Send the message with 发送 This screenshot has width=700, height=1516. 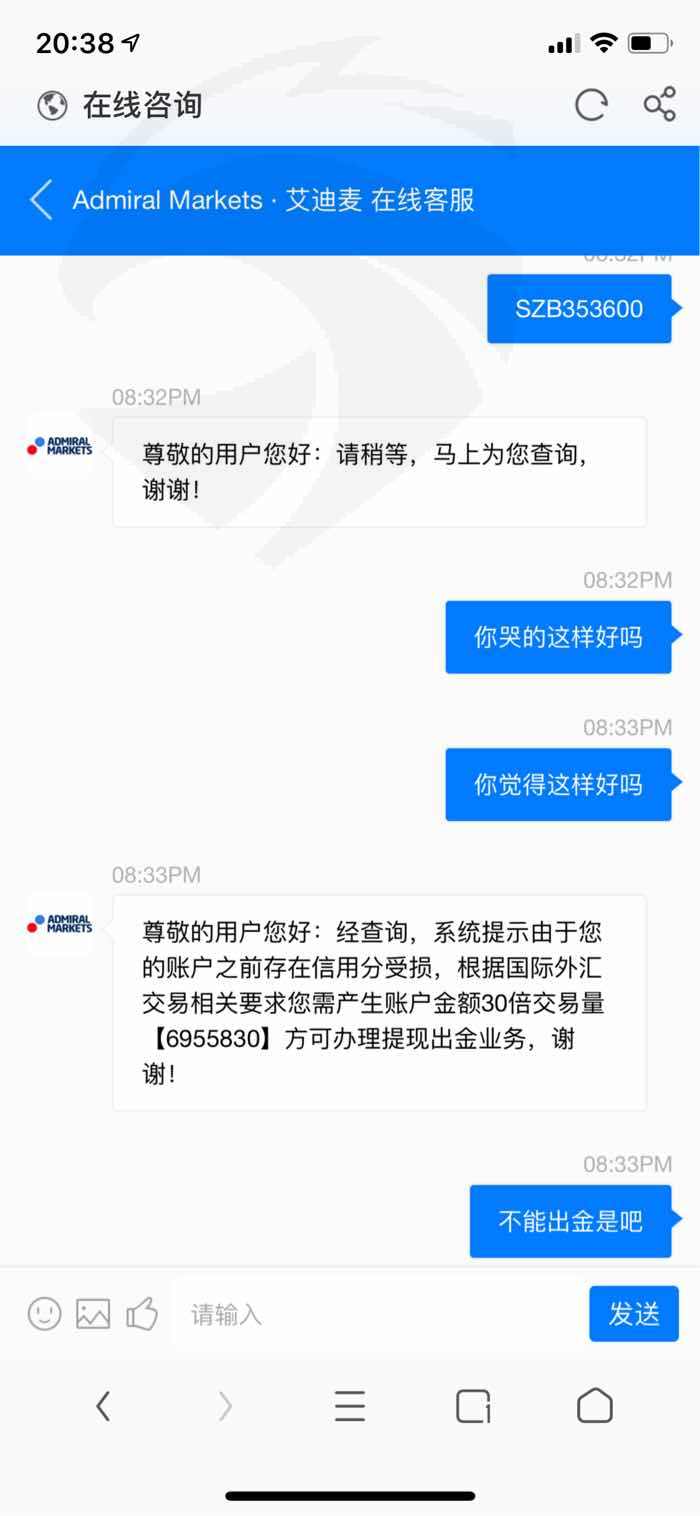[634, 1313]
